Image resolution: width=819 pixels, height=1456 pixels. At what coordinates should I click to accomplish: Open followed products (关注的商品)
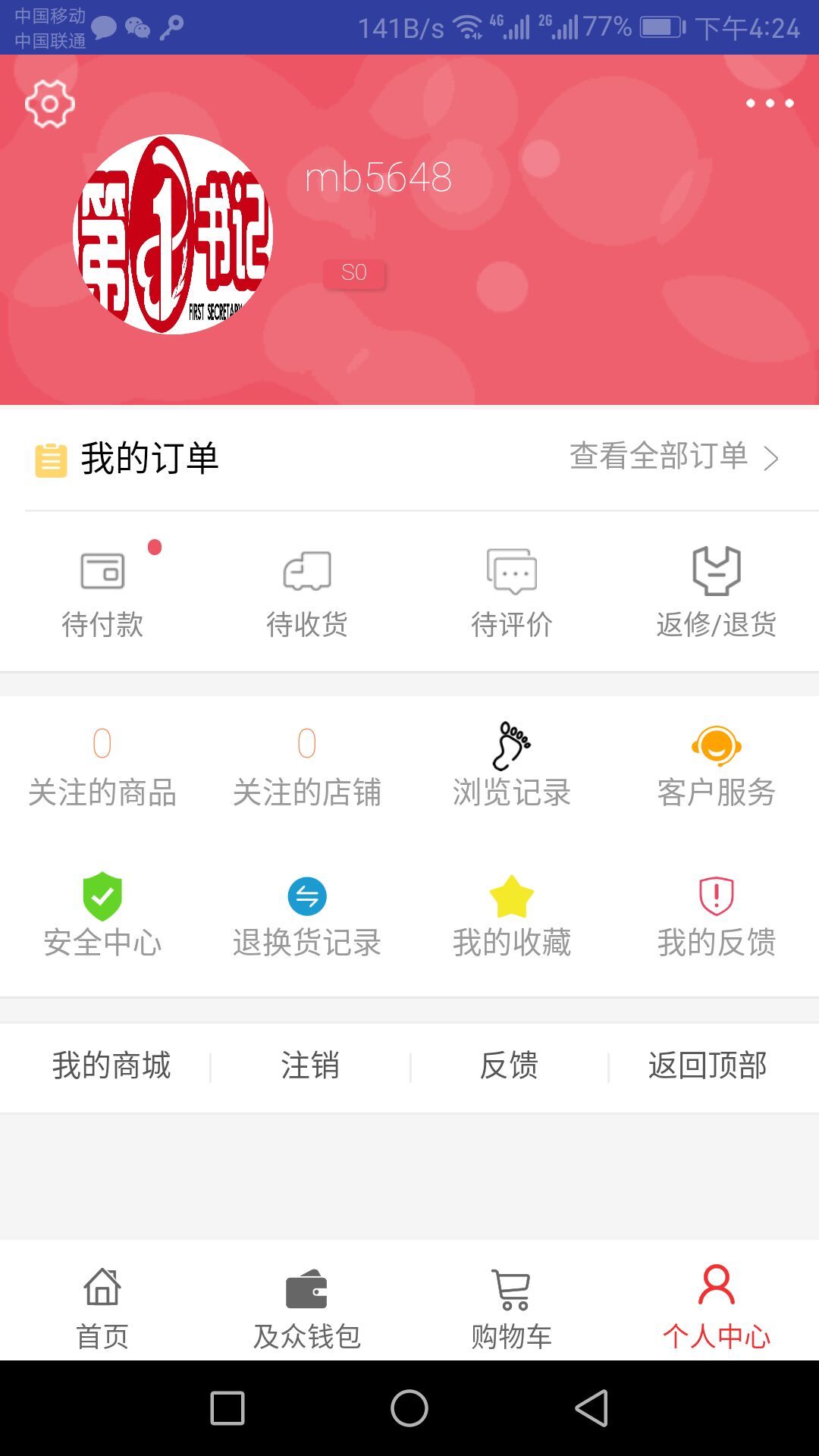click(102, 767)
